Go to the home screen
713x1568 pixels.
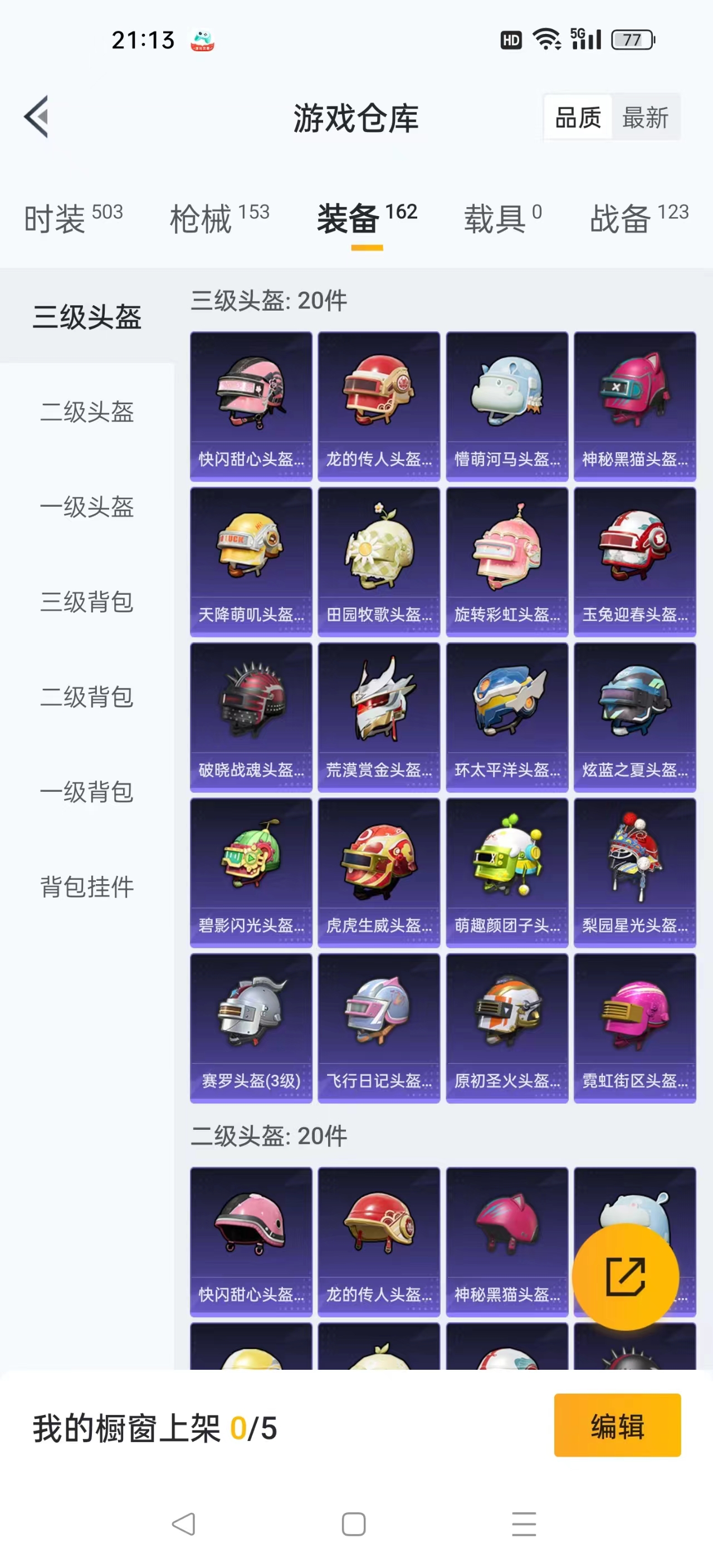click(354, 1524)
